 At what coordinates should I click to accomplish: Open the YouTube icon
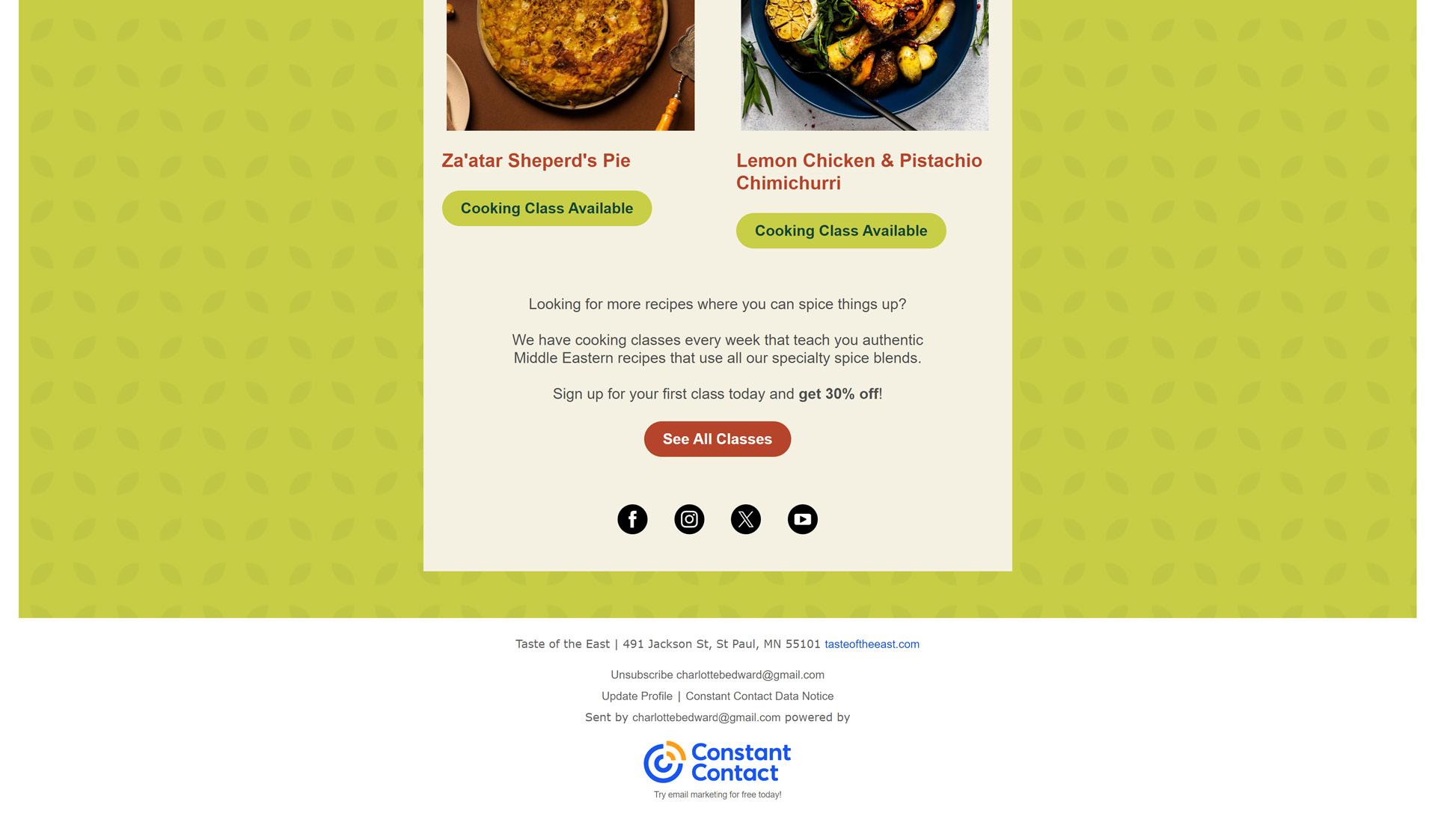(x=803, y=519)
